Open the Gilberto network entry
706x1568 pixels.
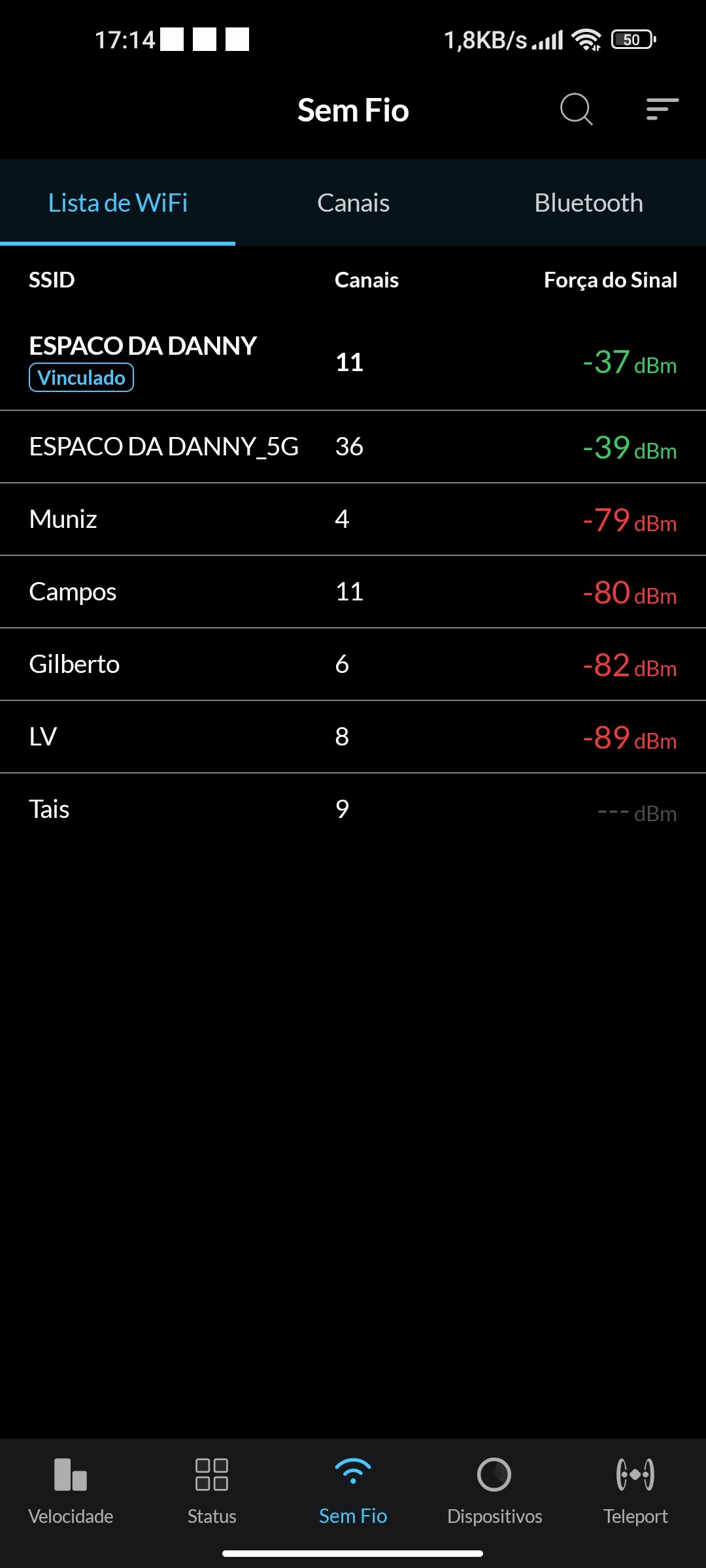[353, 664]
